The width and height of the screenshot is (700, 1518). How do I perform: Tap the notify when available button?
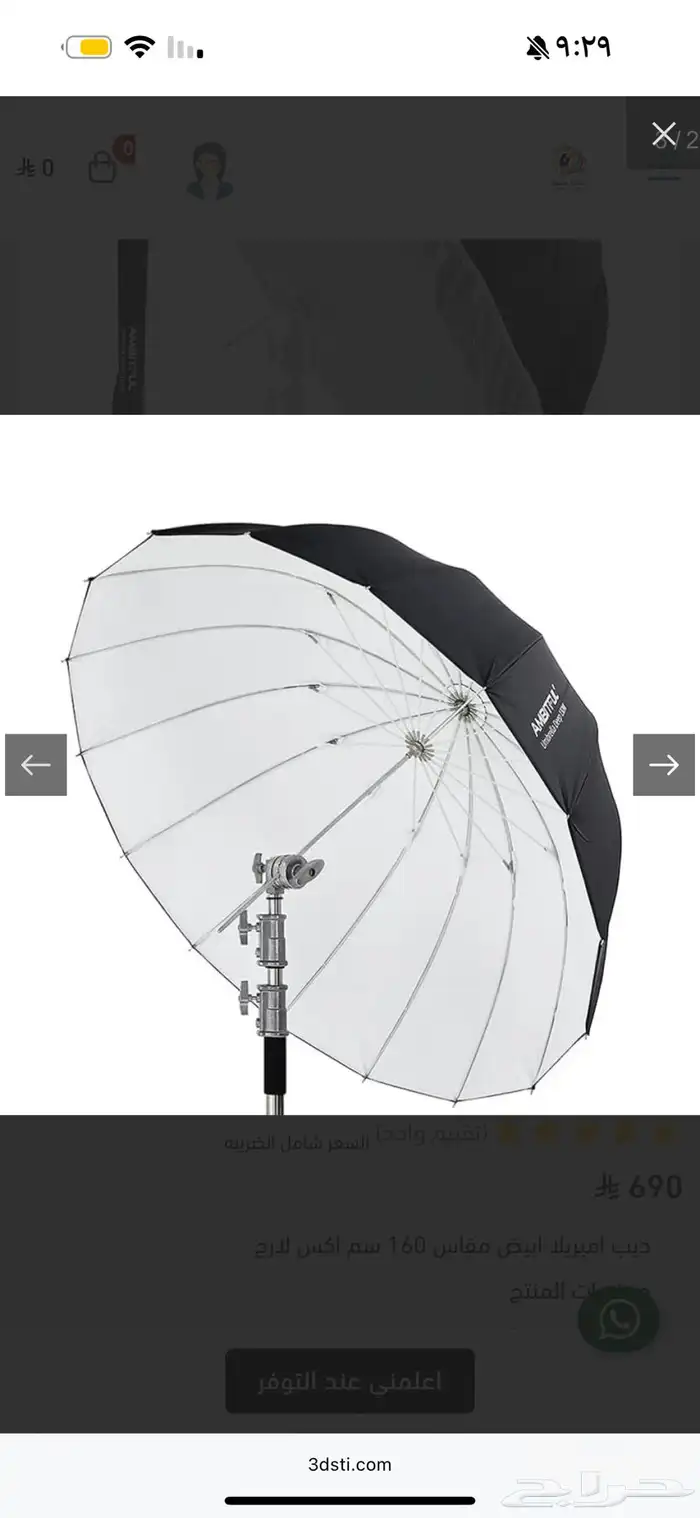point(349,1381)
